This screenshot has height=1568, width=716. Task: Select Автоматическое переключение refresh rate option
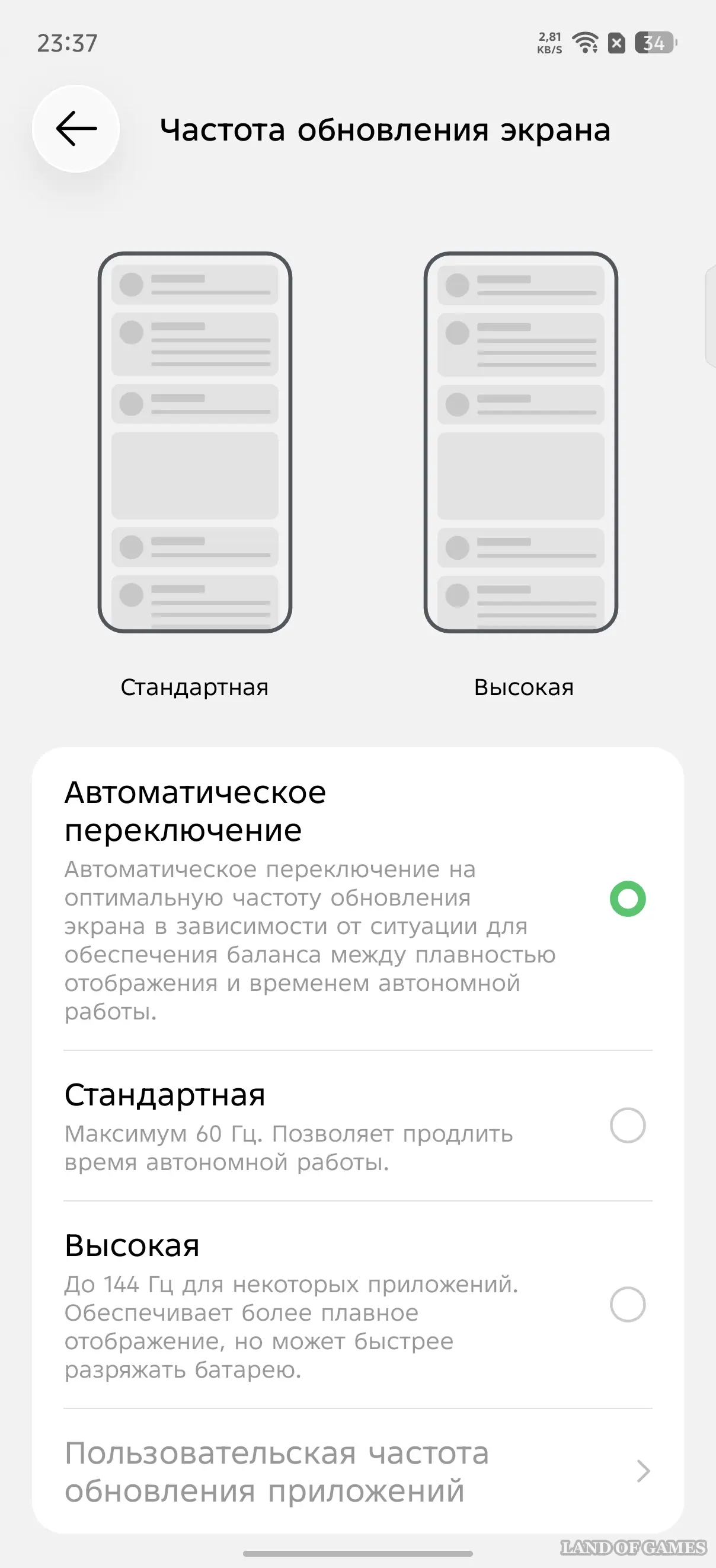(627, 898)
